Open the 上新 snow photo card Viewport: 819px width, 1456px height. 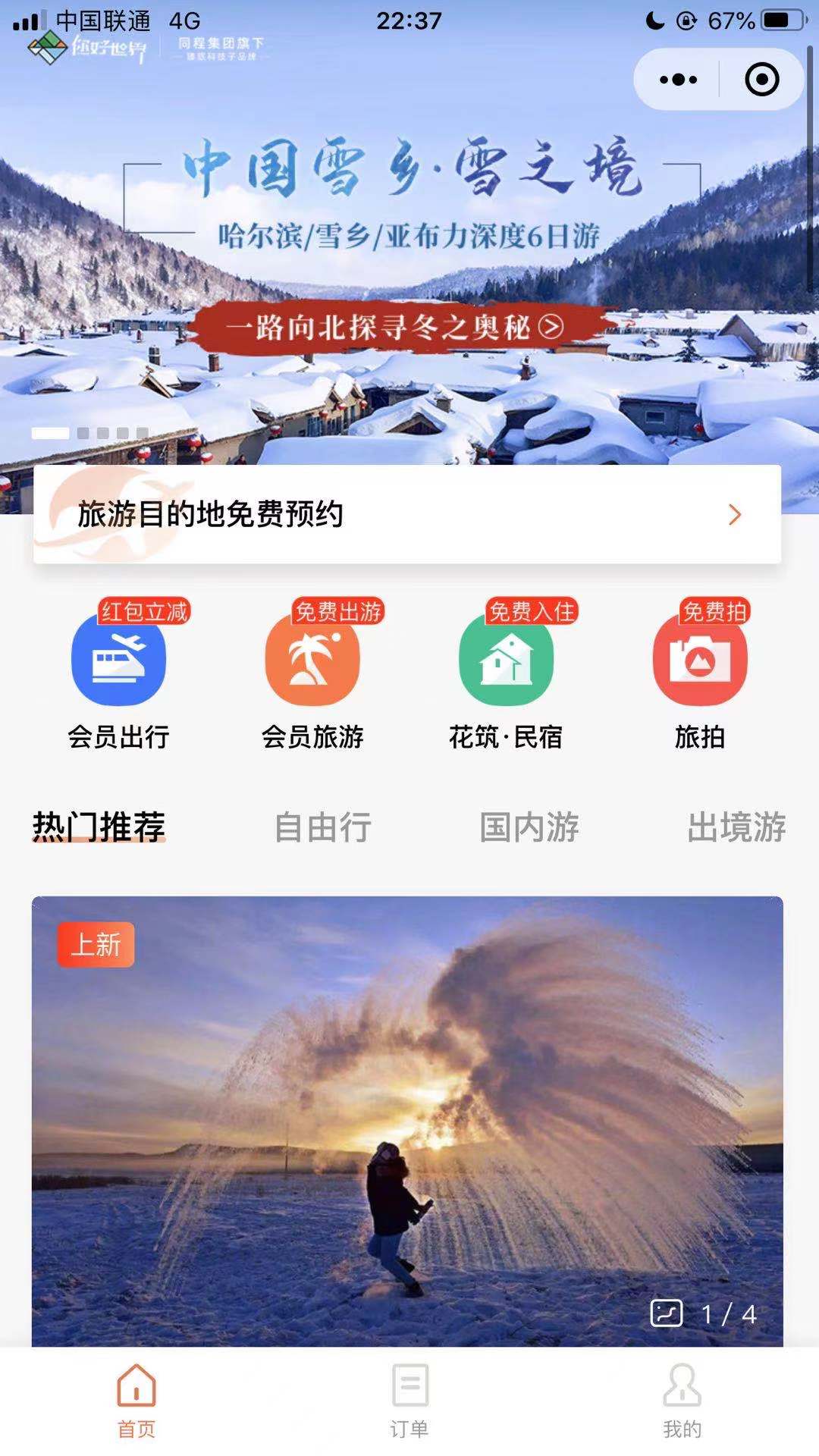coord(407,1121)
